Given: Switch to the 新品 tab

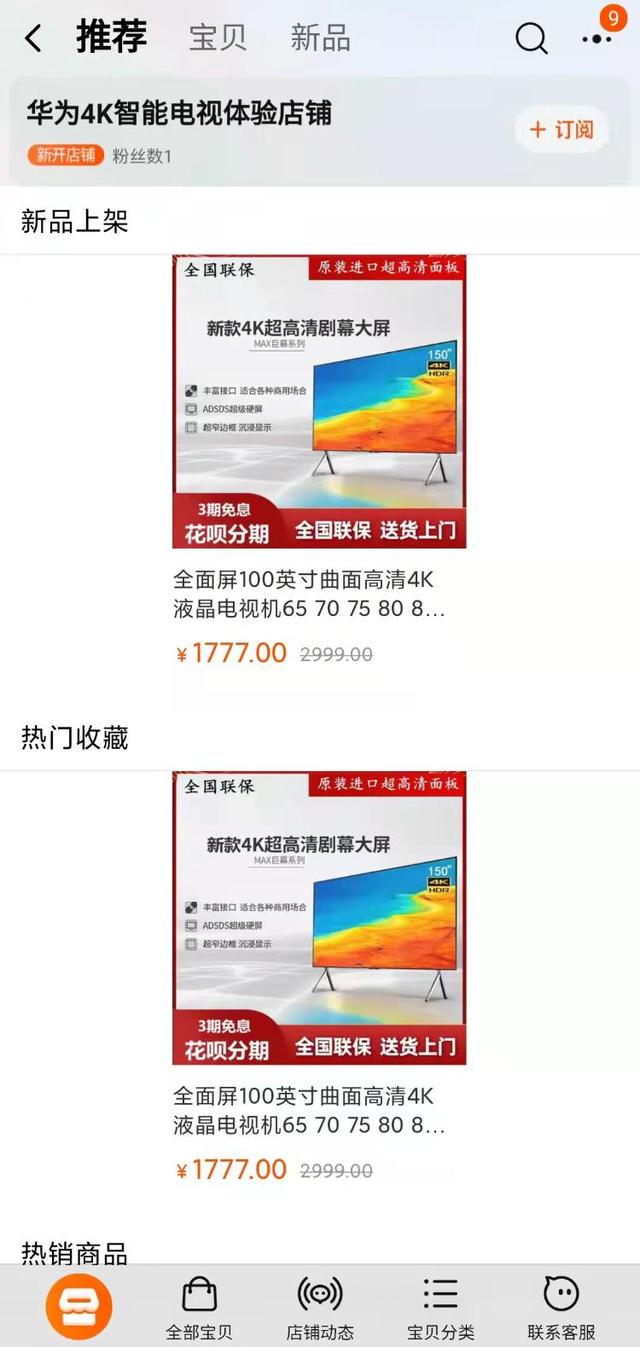Looking at the screenshot, I should point(320,39).
